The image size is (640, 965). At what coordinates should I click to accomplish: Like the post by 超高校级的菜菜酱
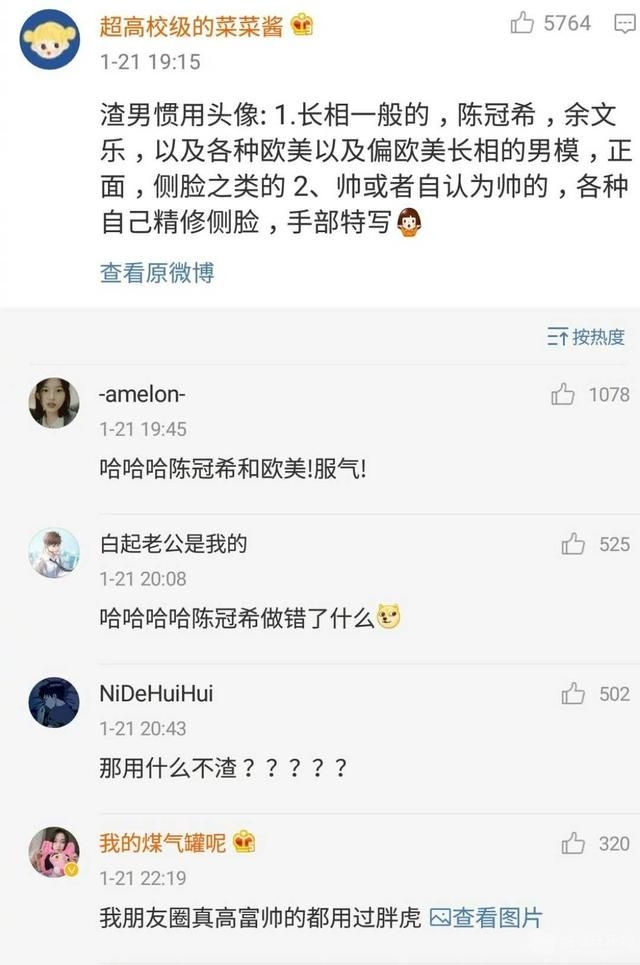(x=523, y=23)
